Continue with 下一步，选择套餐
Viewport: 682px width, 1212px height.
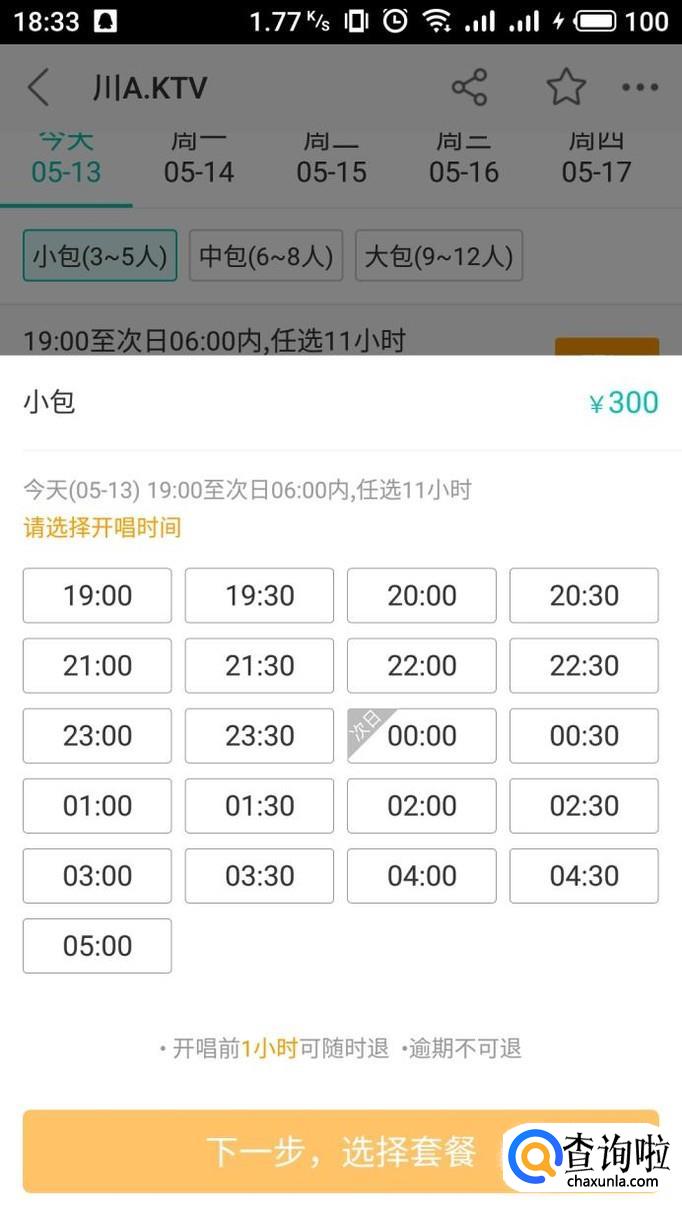(x=340, y=1152)
